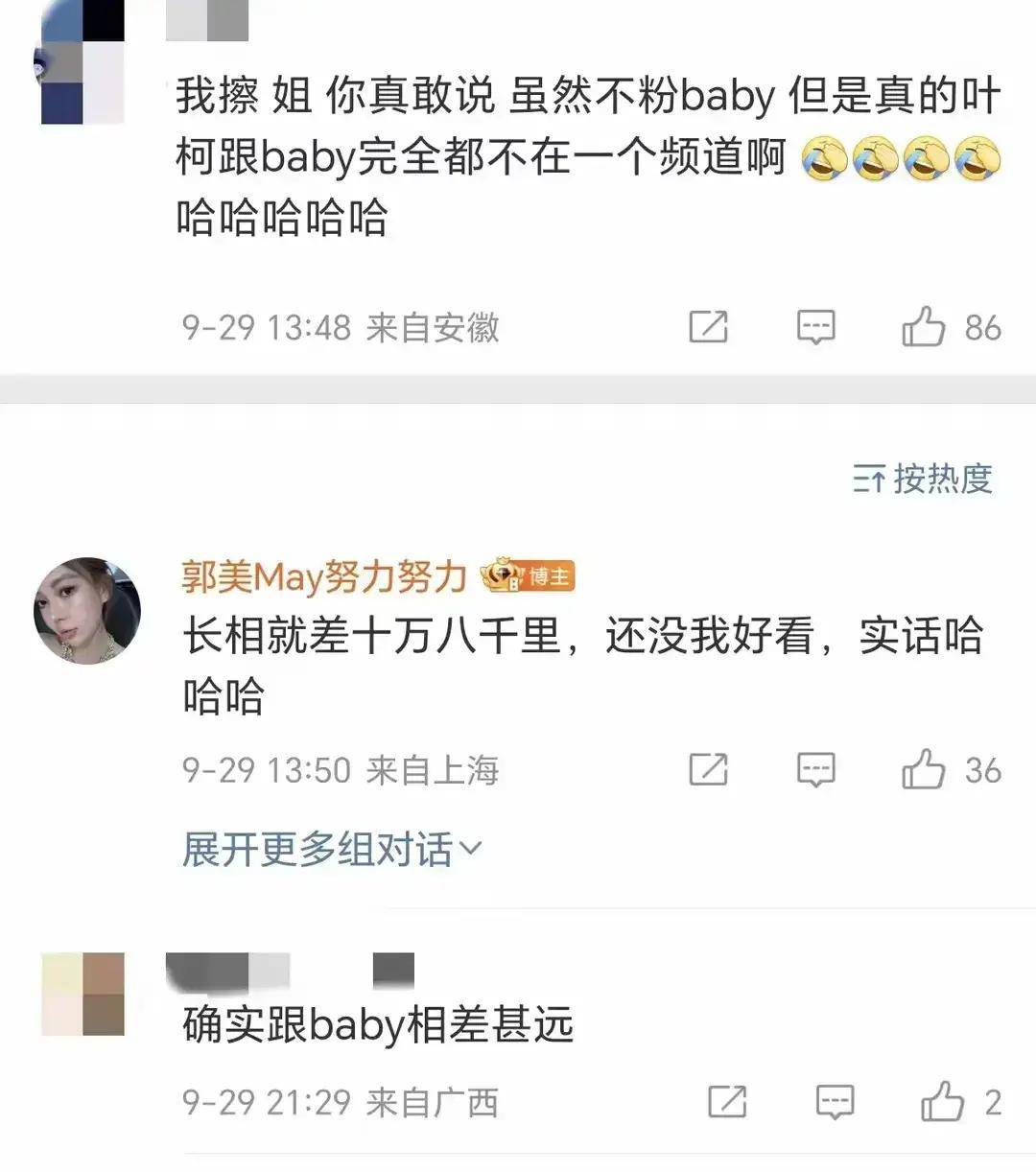This screenshot has width=1036, height=1172.
Task: Like 郭美May's comment with 36 likes
Action: (924, 769)
